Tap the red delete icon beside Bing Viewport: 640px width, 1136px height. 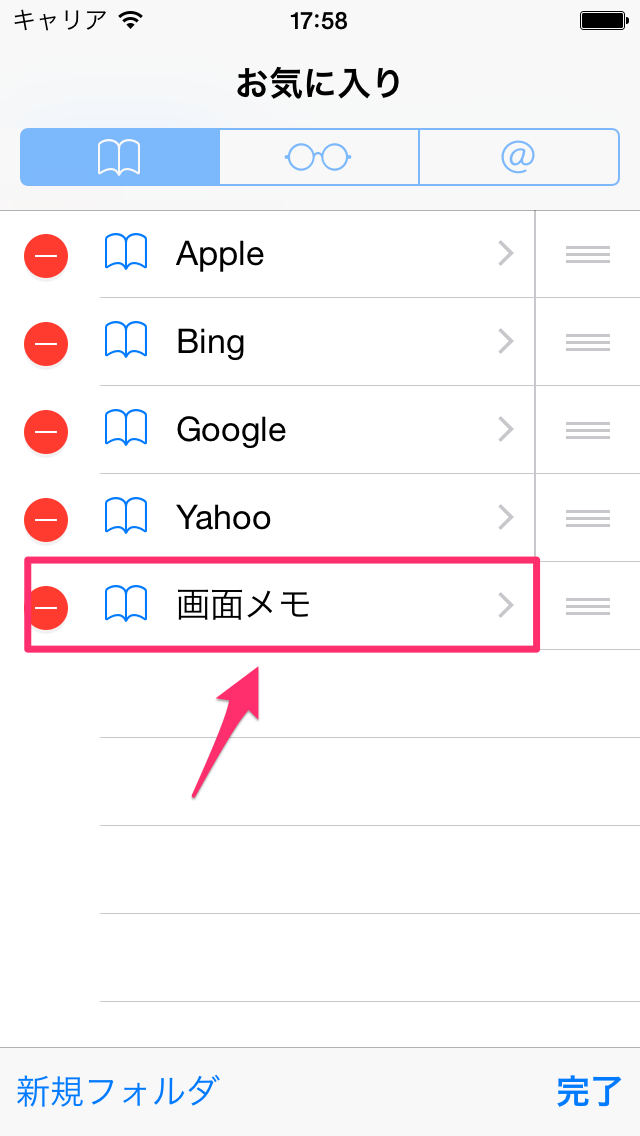pos(46,343)
